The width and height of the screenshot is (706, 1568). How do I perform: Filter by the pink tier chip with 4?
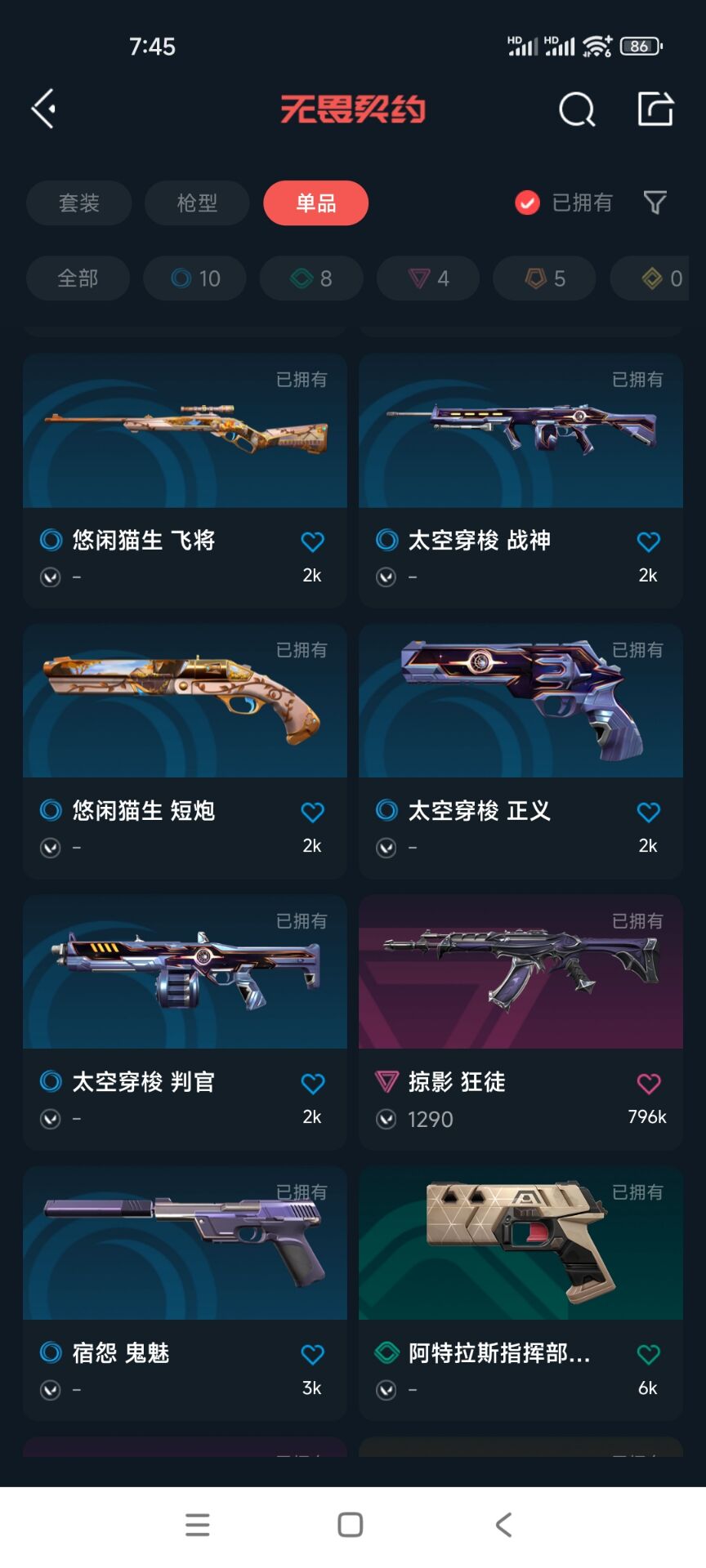[x=428, y=278]
